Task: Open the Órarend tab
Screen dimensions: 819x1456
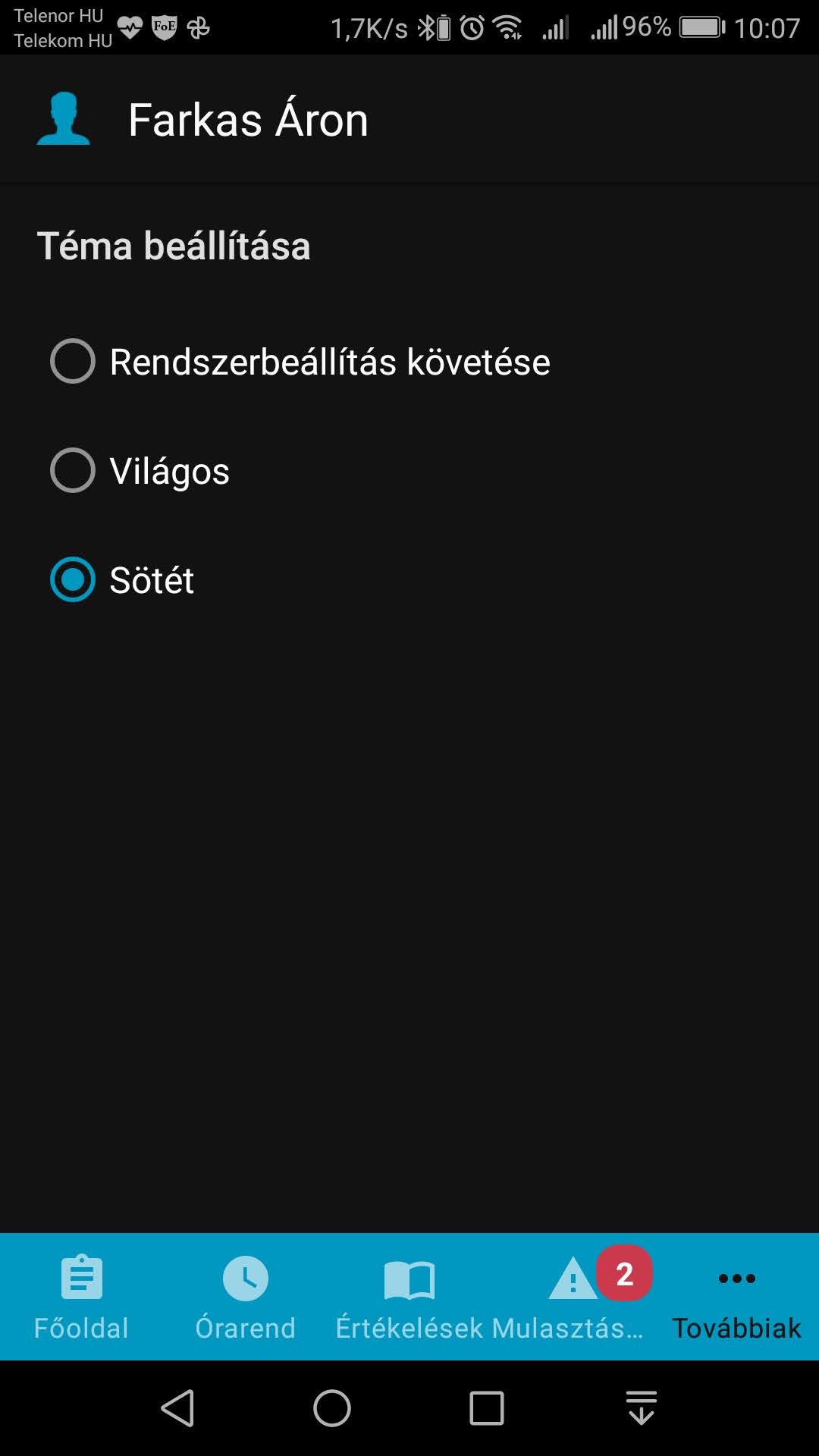Action: click(x=246, y=1297)
